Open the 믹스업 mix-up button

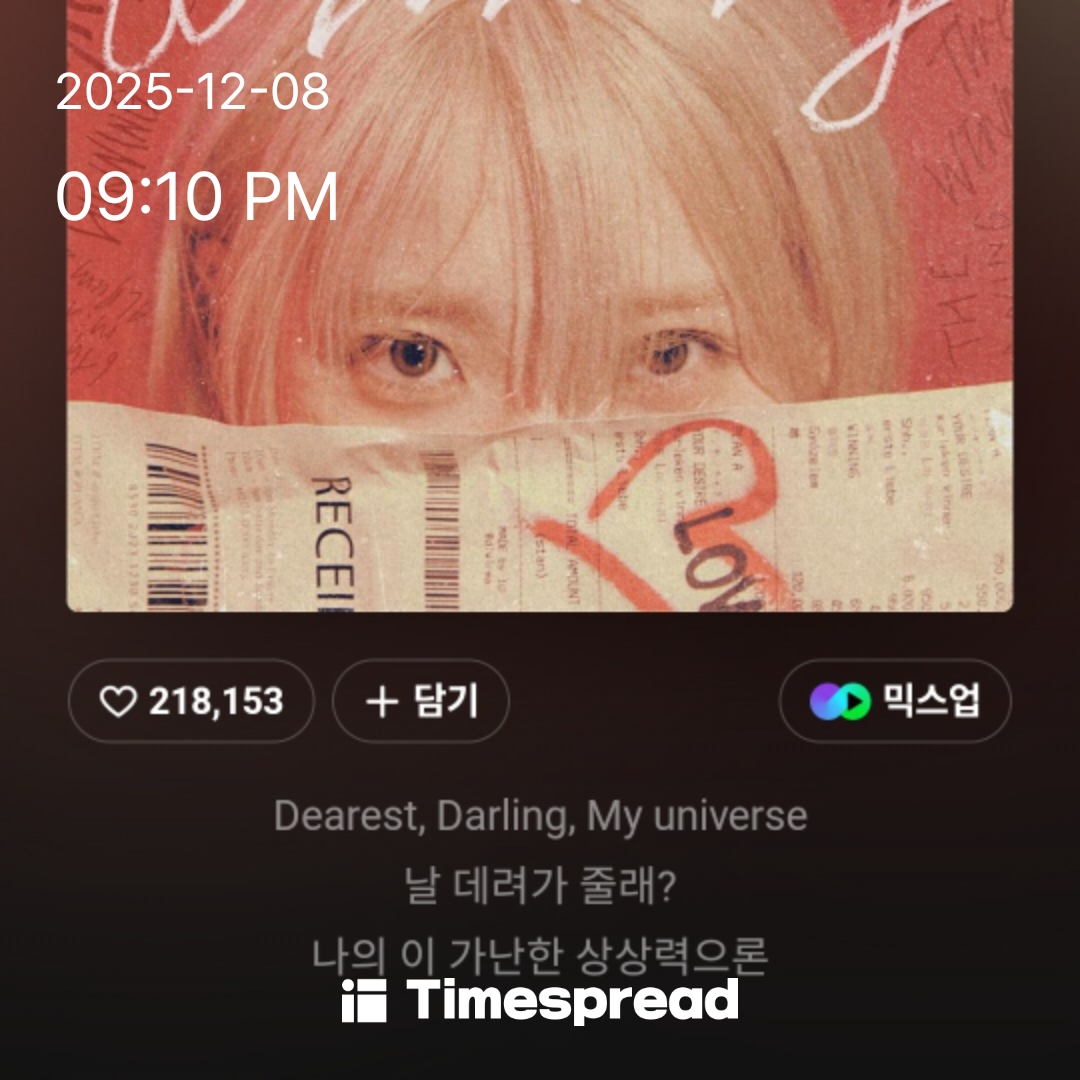pyautogui.click(x=895, y=702)
